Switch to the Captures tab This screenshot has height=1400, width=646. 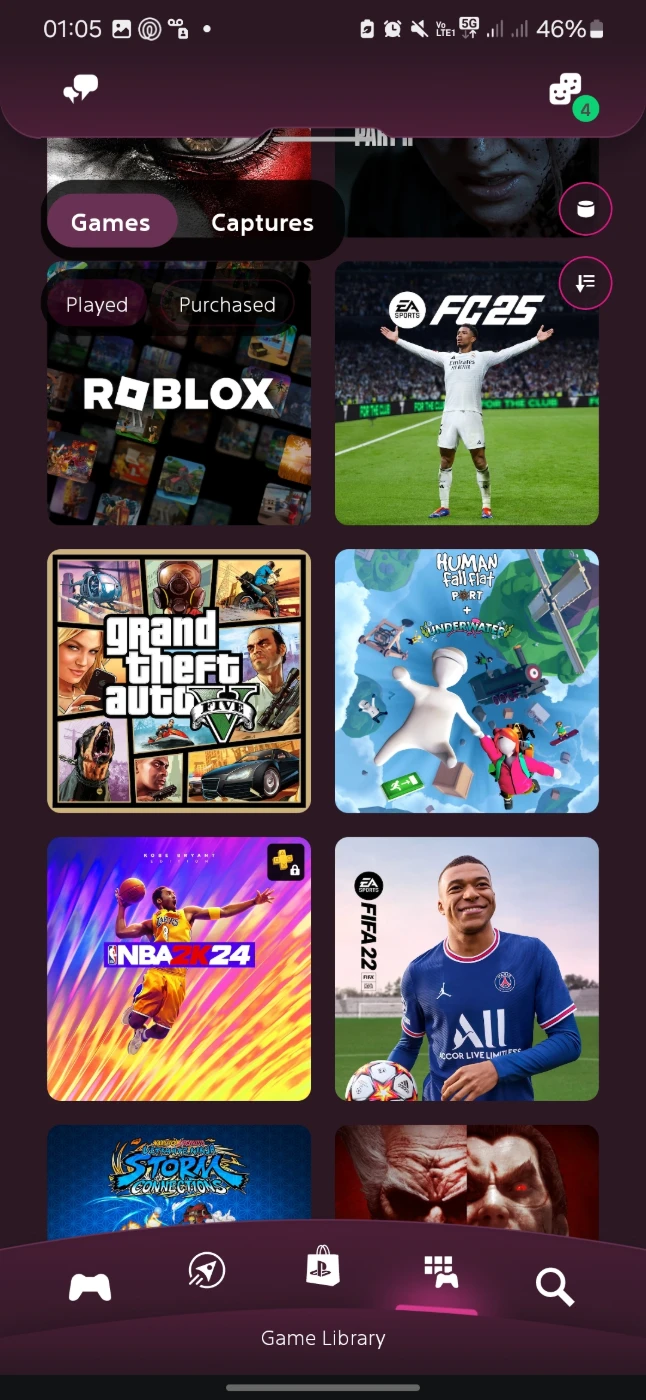(262, 222)
